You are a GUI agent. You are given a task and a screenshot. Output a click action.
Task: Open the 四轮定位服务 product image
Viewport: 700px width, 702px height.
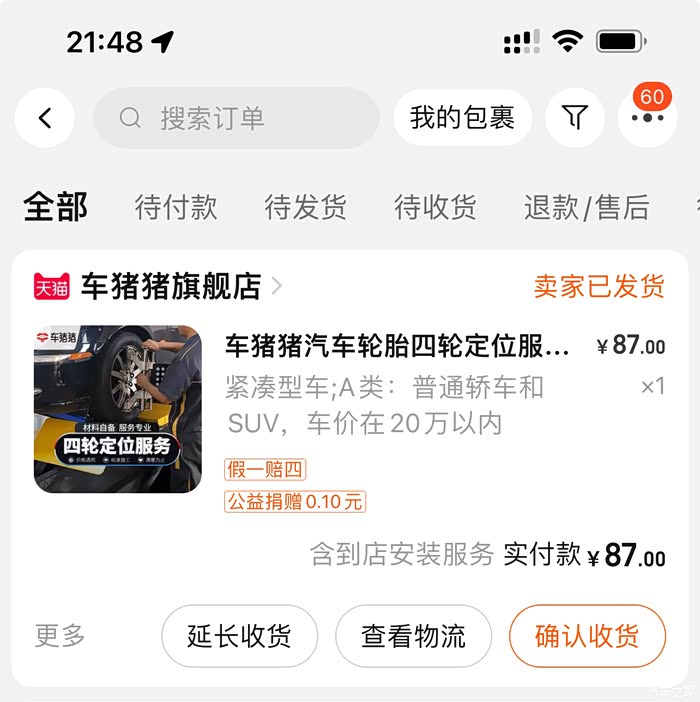pos(117,408)
